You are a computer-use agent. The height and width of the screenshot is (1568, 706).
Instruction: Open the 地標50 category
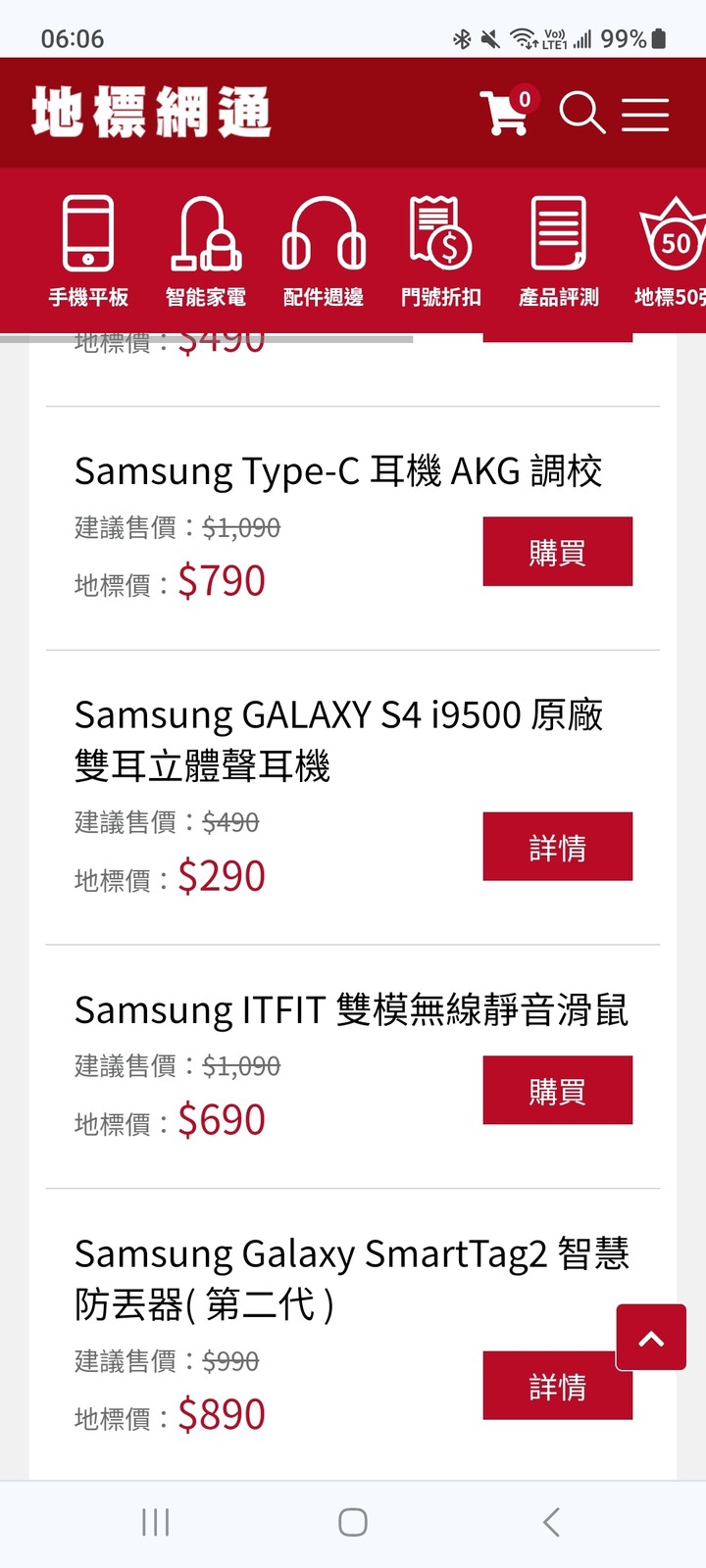tap(672, 251)
